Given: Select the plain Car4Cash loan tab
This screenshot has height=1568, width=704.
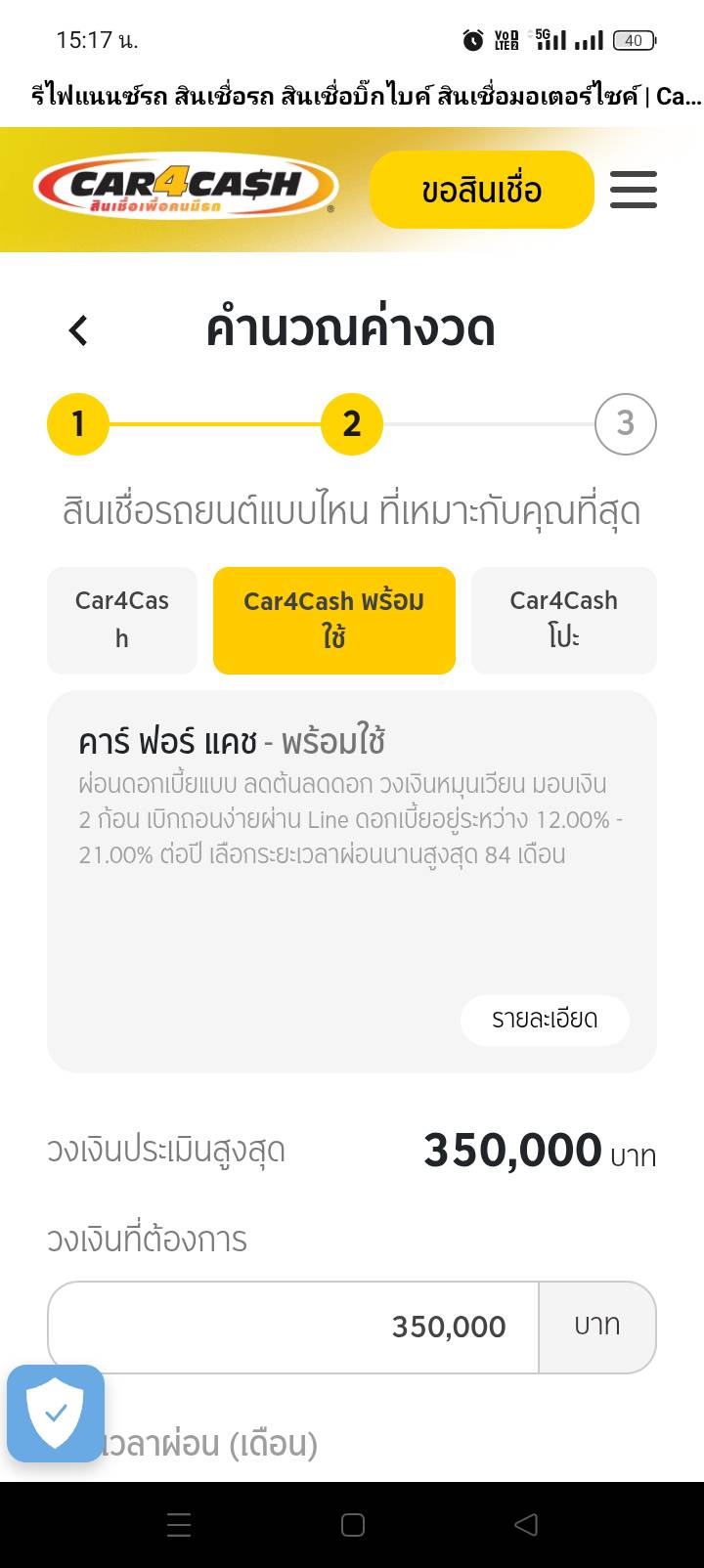Looking at the screenshot, I should [122, 620].
